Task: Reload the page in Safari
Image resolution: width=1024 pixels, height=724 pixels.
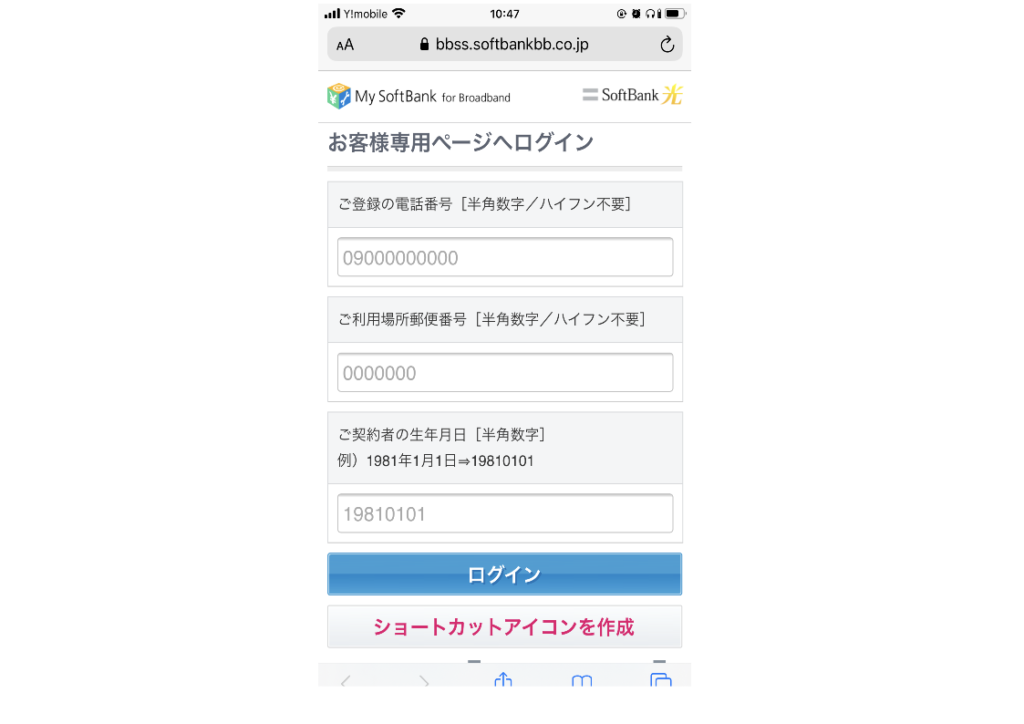Action: (x=667, y=44)
